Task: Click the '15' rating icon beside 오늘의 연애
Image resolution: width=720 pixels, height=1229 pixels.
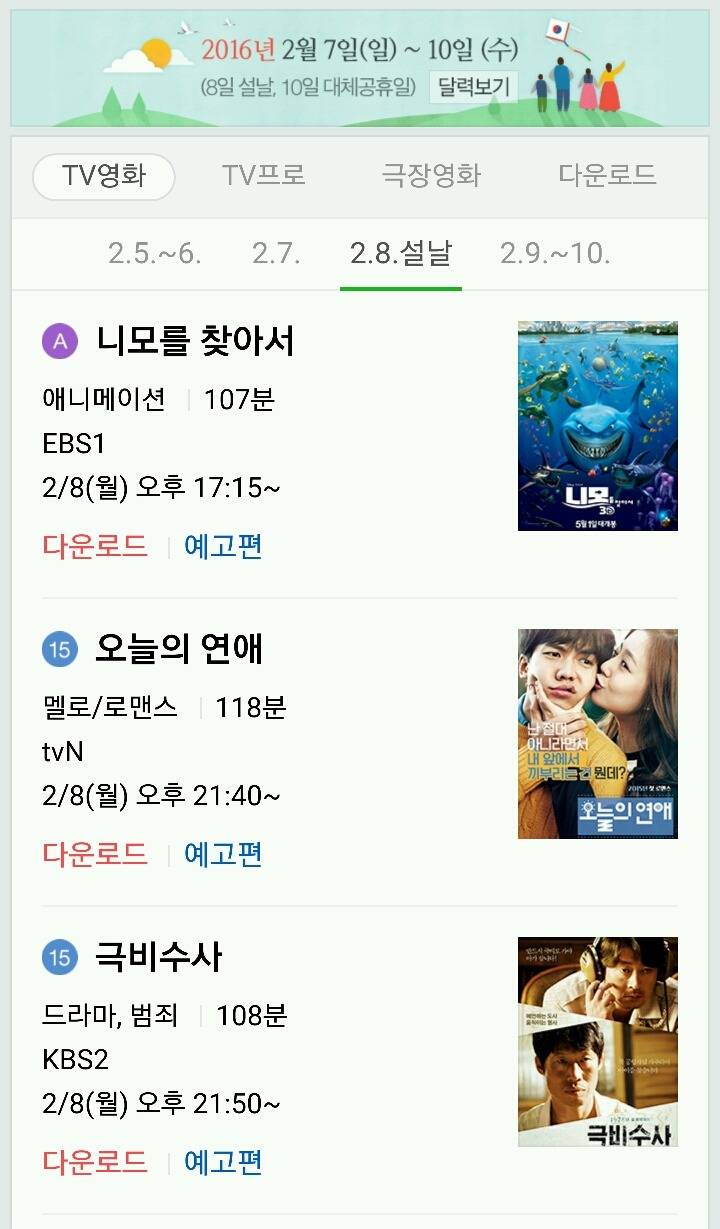Action: 61,651
